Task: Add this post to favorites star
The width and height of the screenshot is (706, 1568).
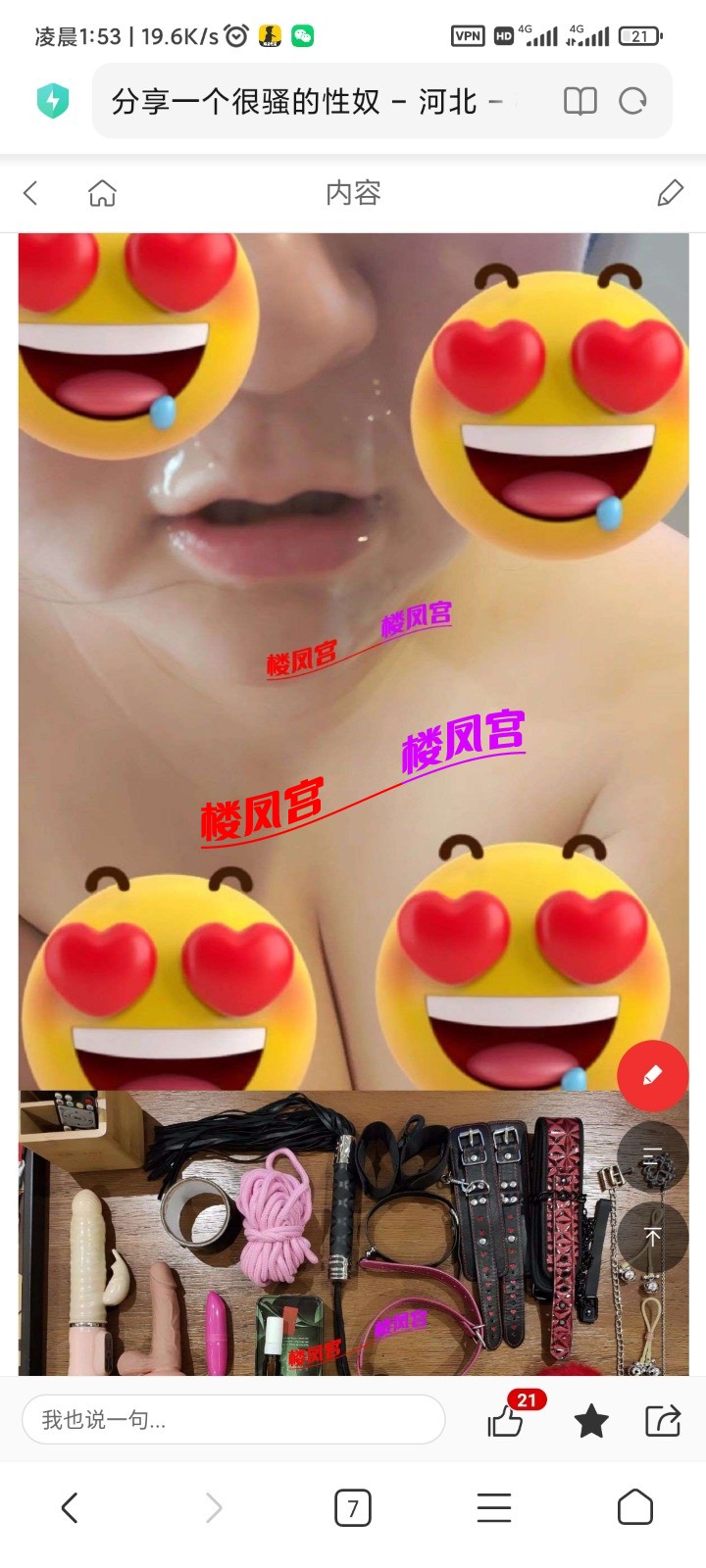Action: coord(591,1420)
